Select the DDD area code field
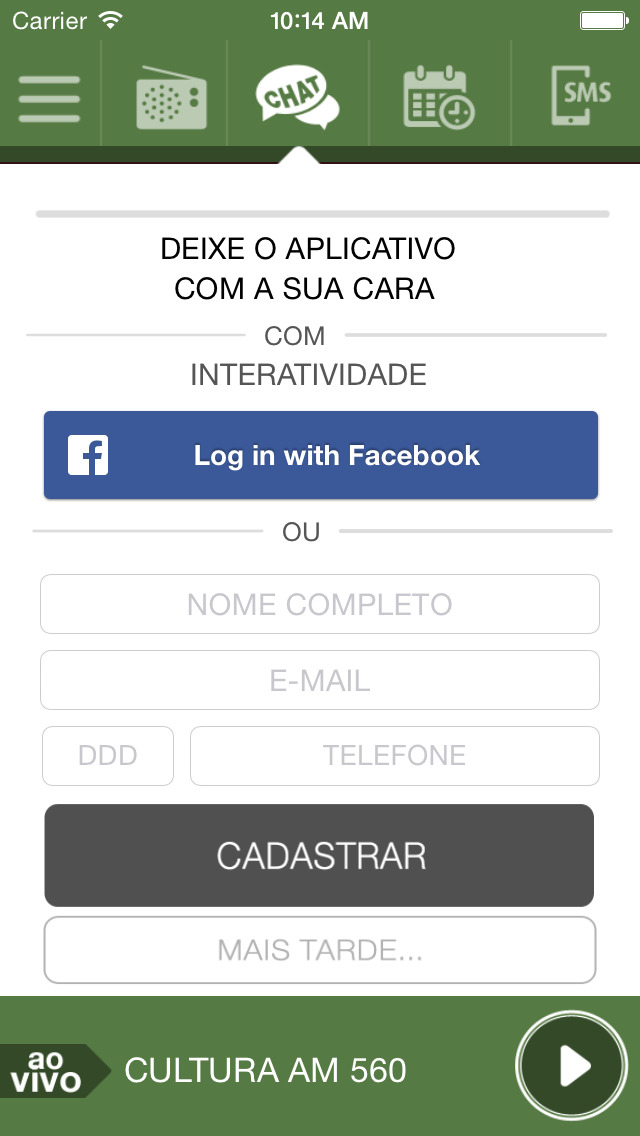This screenshot has height=1136, width=640. tap(108, 756)
